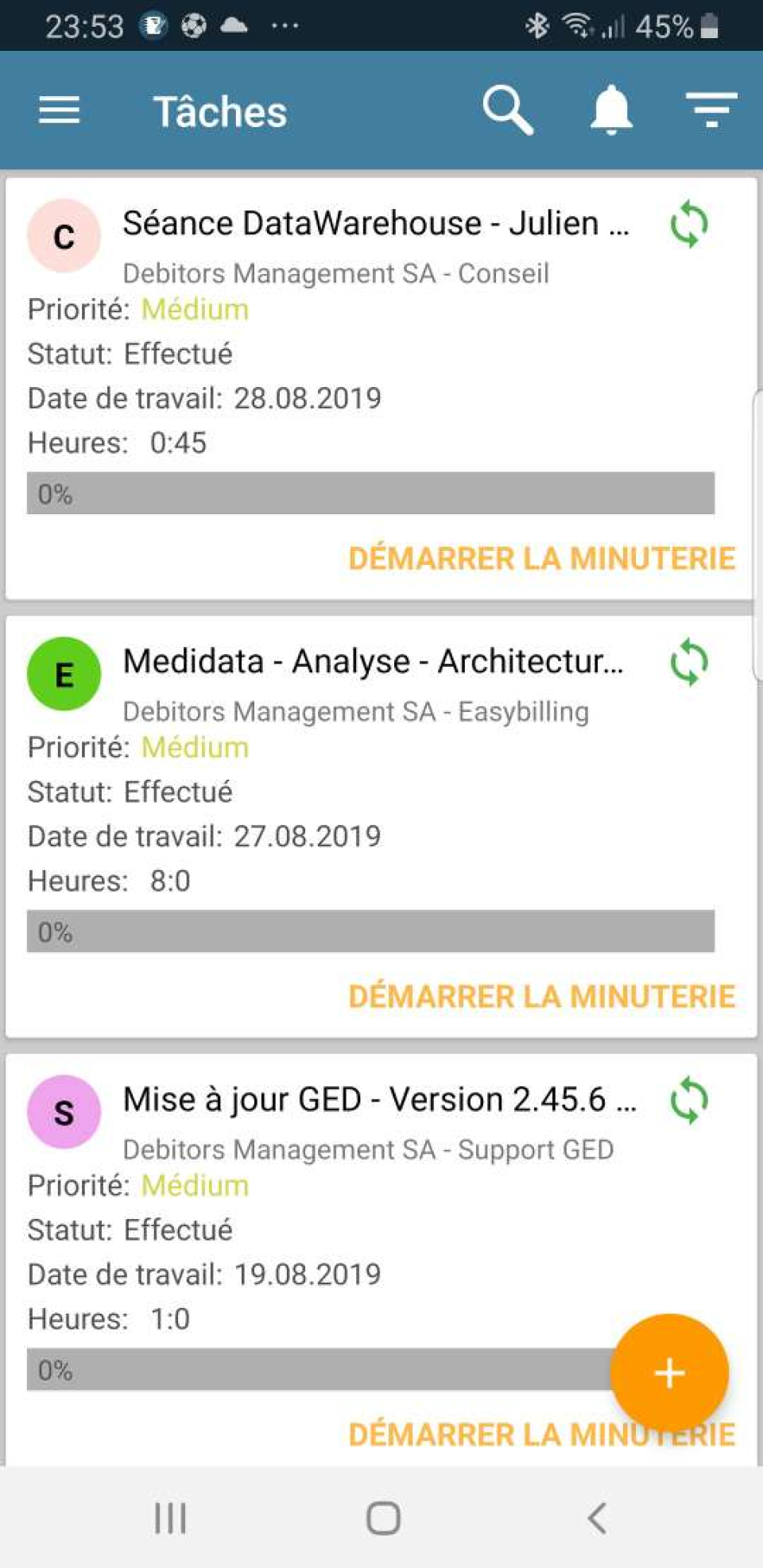The height and width of the screenshot is (1568, 763).
Task: Select the S avatar of the Support GED task
Action: pyautogui.click(x=63, y=1112)
